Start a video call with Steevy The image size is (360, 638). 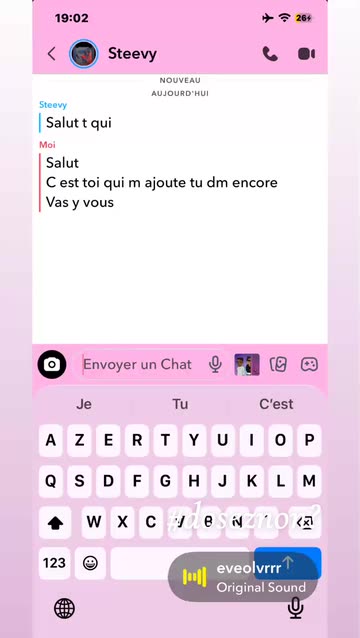coord(306,54)
